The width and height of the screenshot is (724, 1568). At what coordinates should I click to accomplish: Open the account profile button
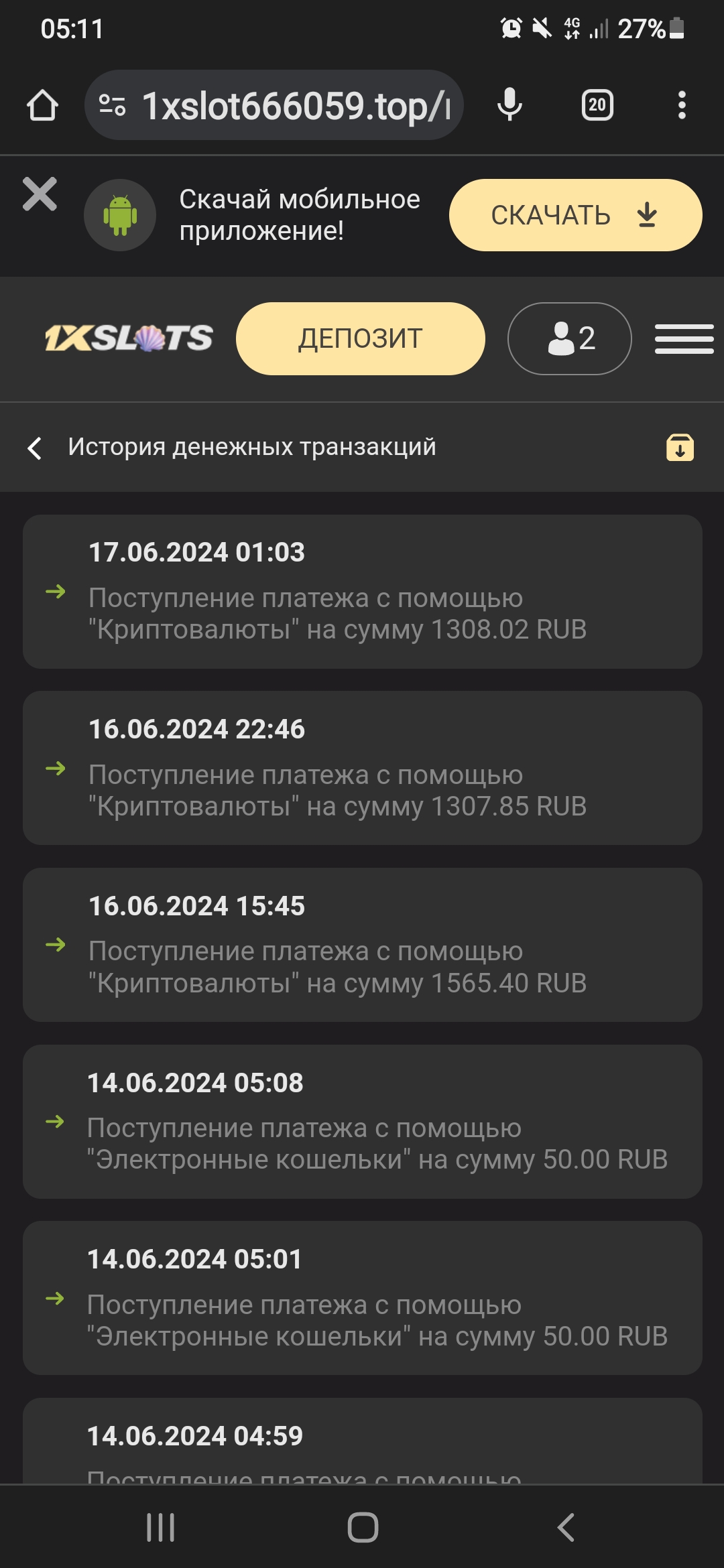tap(570, 338)
